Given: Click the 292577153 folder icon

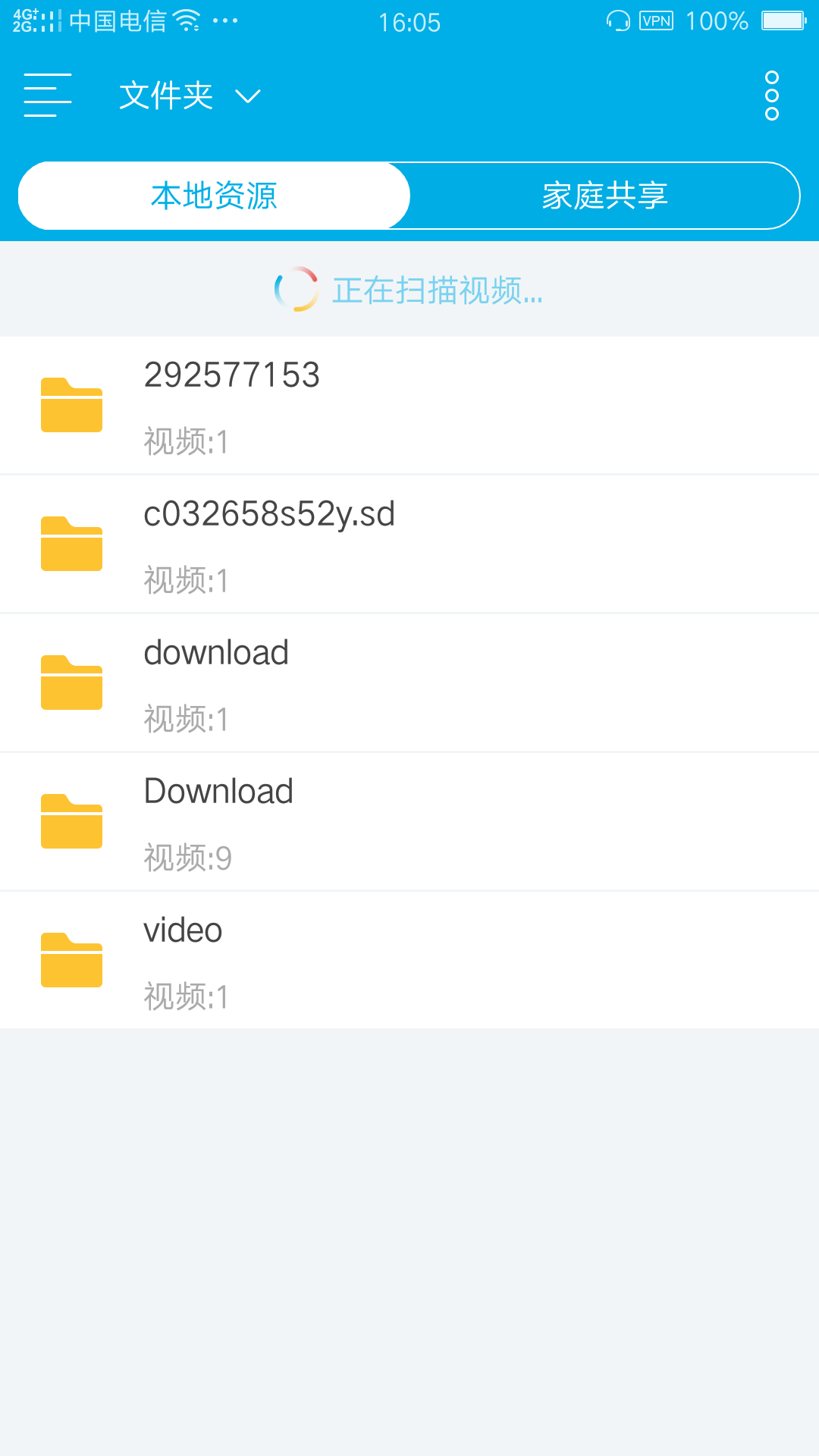Looking at the screenshot, I should 71,406.
